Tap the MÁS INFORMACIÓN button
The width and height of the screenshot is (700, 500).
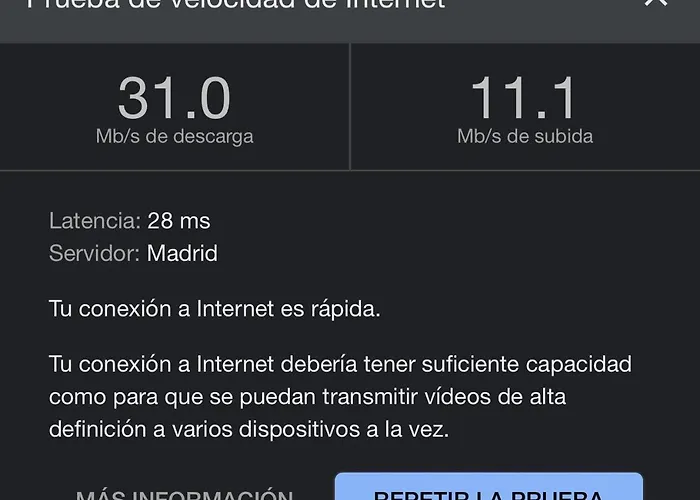coord(185,493)
